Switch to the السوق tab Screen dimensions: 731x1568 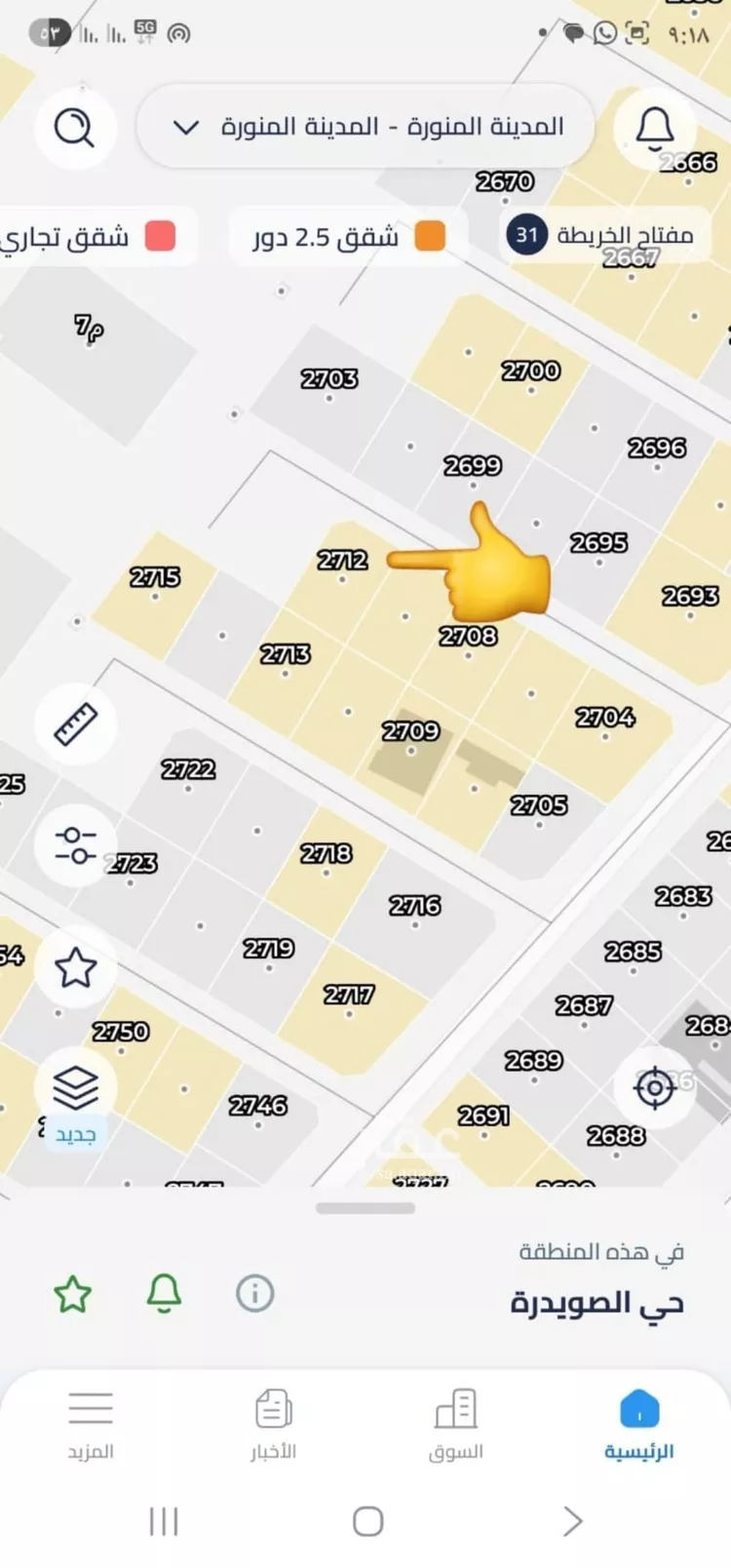pyautogui.click(x=456, y=1425)
